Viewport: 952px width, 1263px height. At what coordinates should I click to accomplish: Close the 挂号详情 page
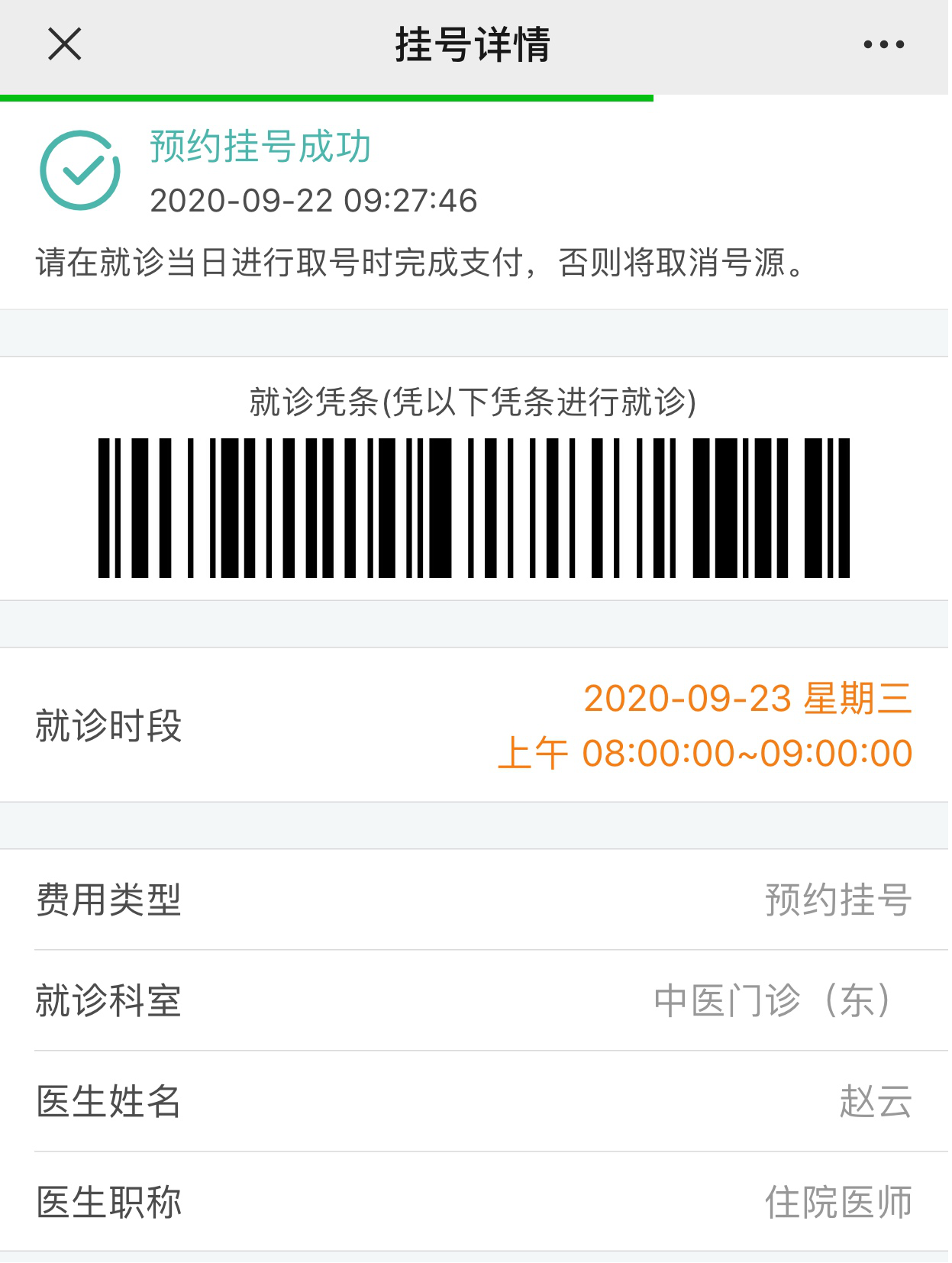65,44
